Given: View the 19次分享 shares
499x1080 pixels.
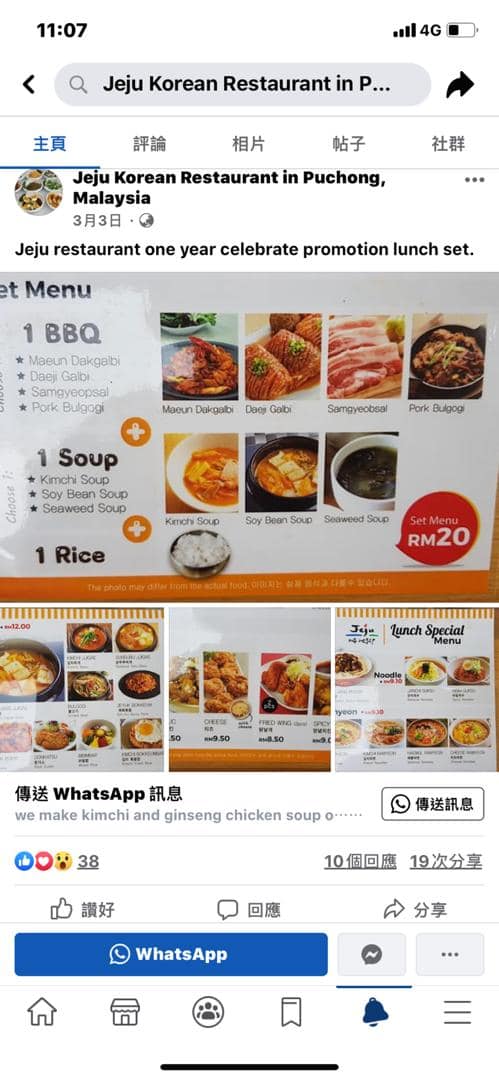Looking at the screenshot, I should point(446,861).
